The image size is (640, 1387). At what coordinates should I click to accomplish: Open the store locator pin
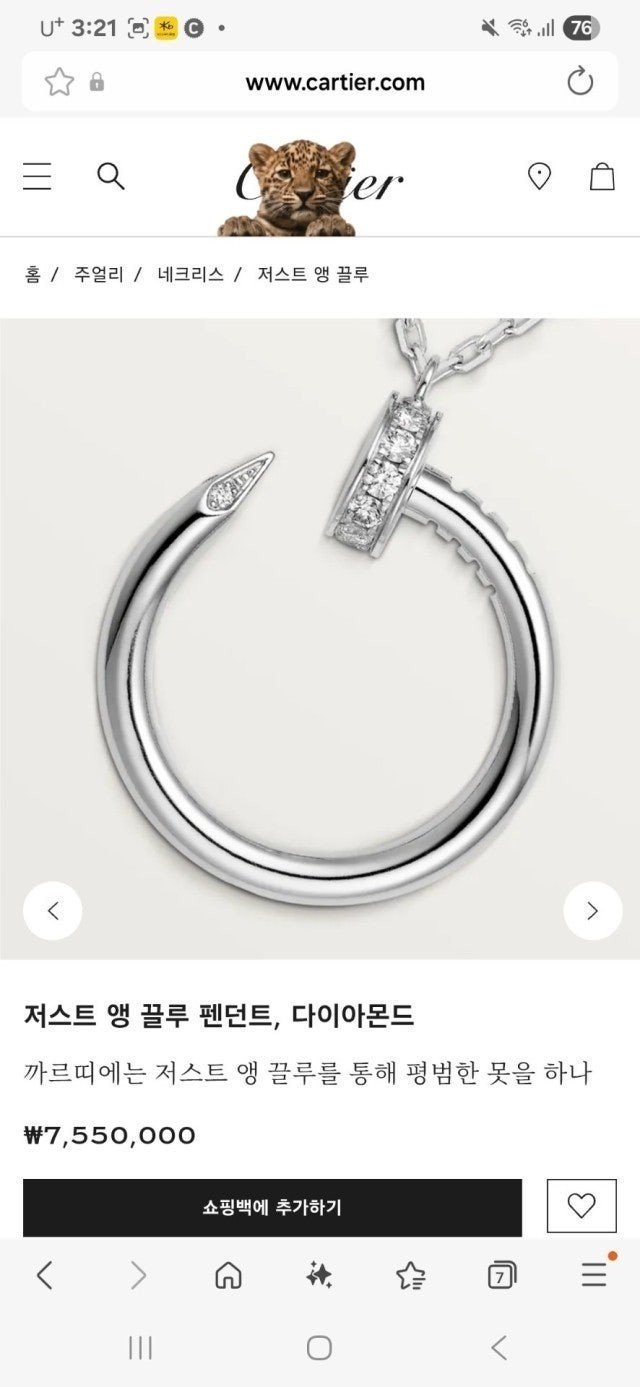click(539, 177)
